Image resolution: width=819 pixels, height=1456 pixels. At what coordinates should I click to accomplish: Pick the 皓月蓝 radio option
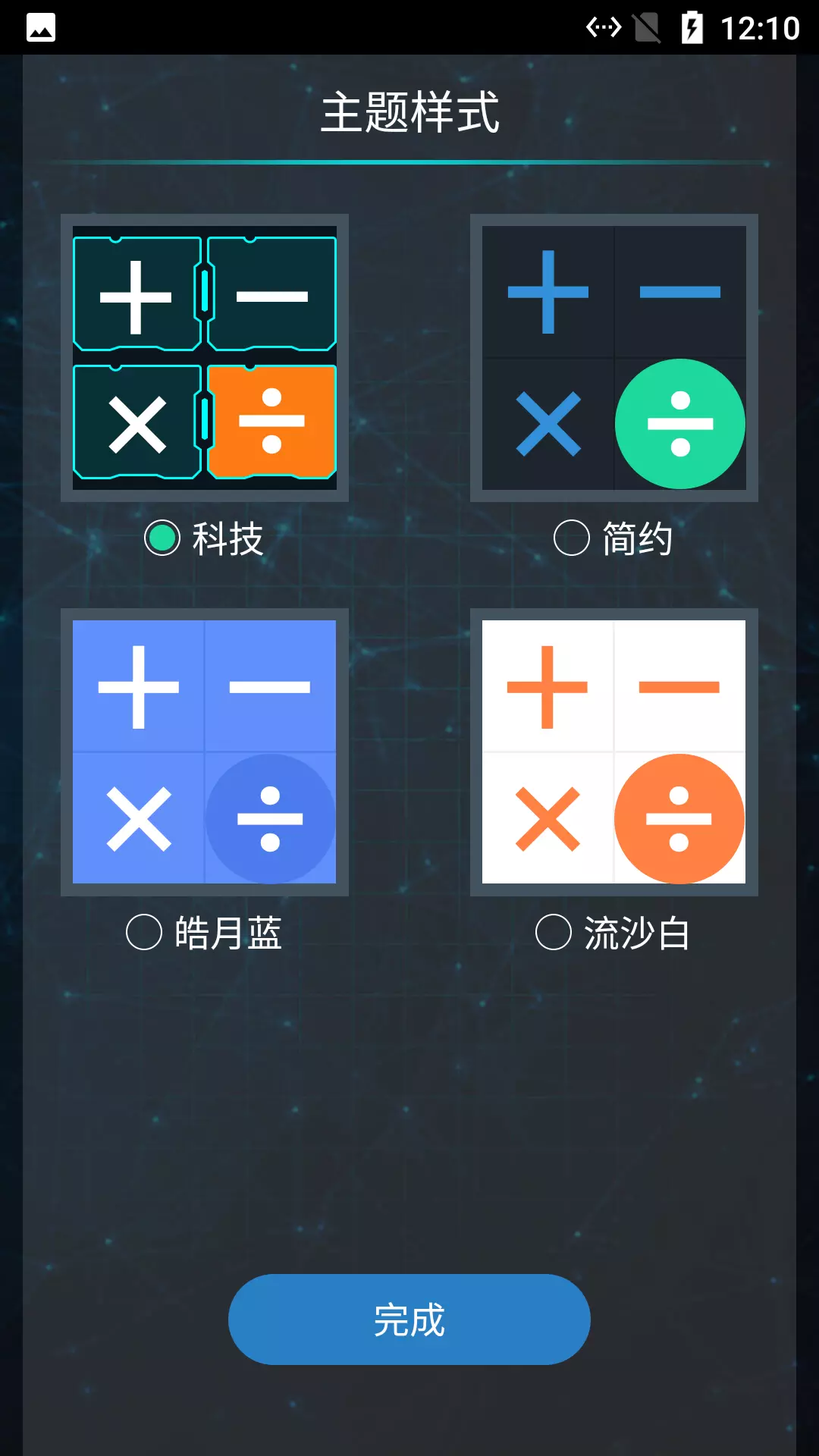click(x=144, y=933)
